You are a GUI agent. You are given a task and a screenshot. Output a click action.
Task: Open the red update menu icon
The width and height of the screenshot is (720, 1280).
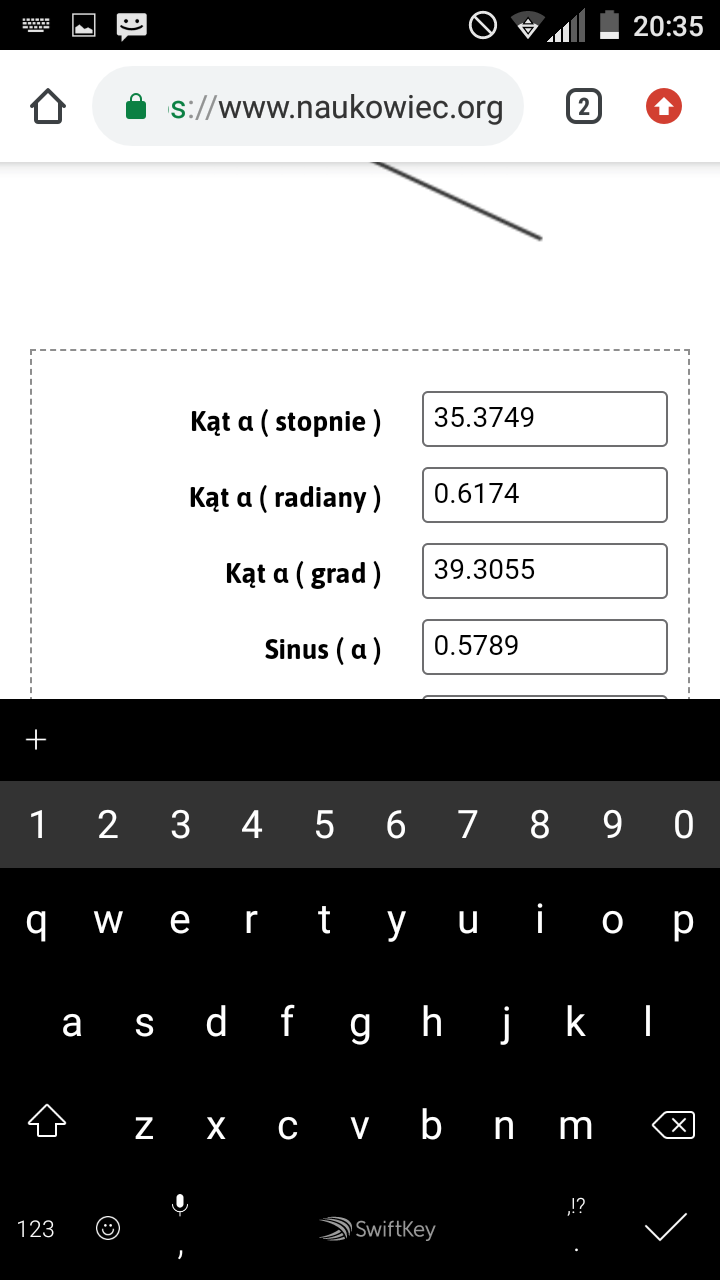click(x=663, y=106)
